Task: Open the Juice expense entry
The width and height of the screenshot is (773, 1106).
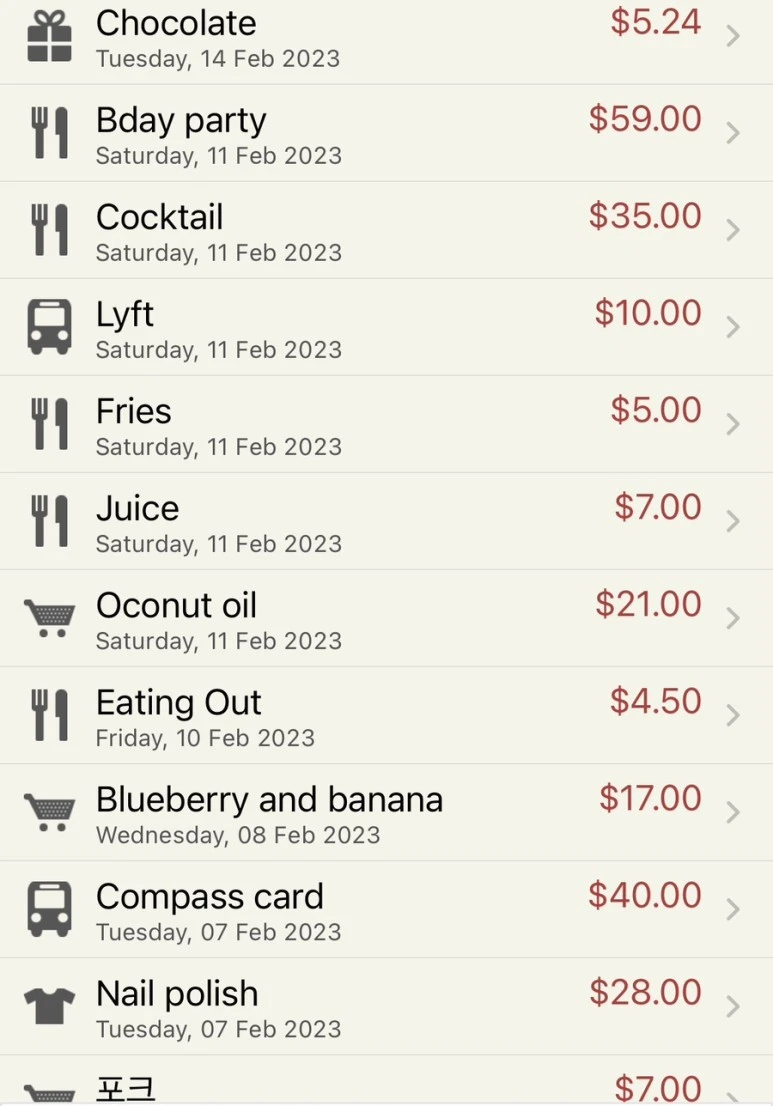Action: pos(386,521)
